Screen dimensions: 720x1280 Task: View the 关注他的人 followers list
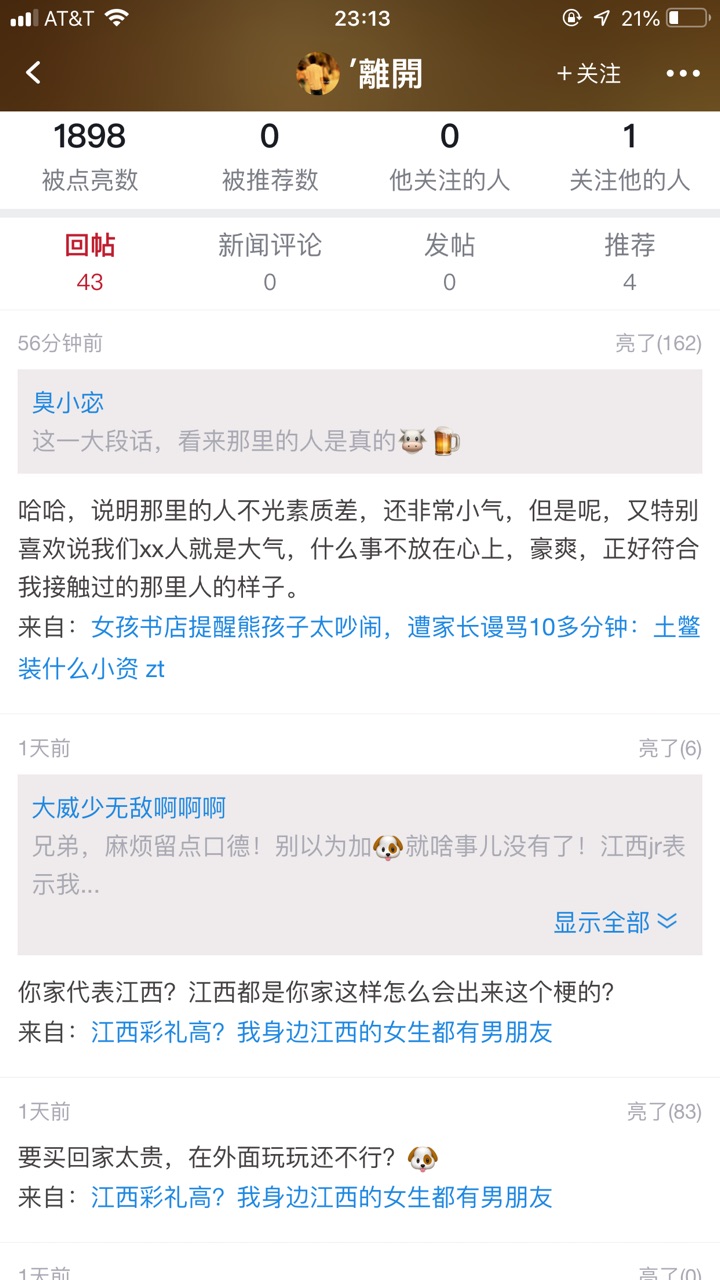click(629, 157)
